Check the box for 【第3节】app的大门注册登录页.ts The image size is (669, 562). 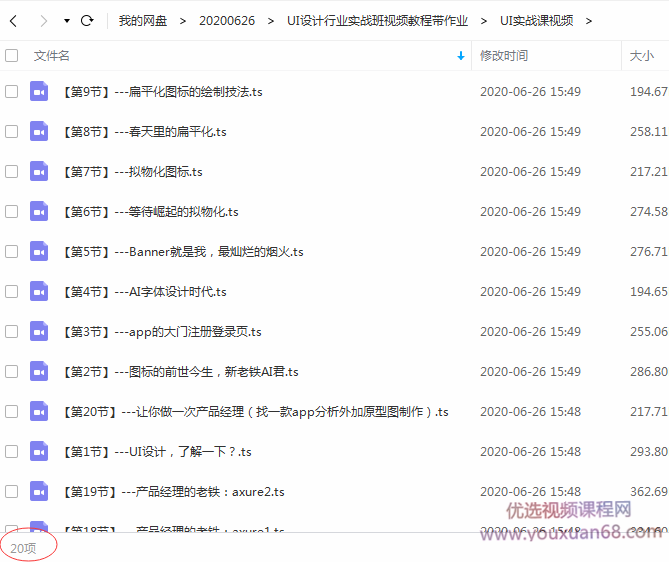(x=12, y=332)
